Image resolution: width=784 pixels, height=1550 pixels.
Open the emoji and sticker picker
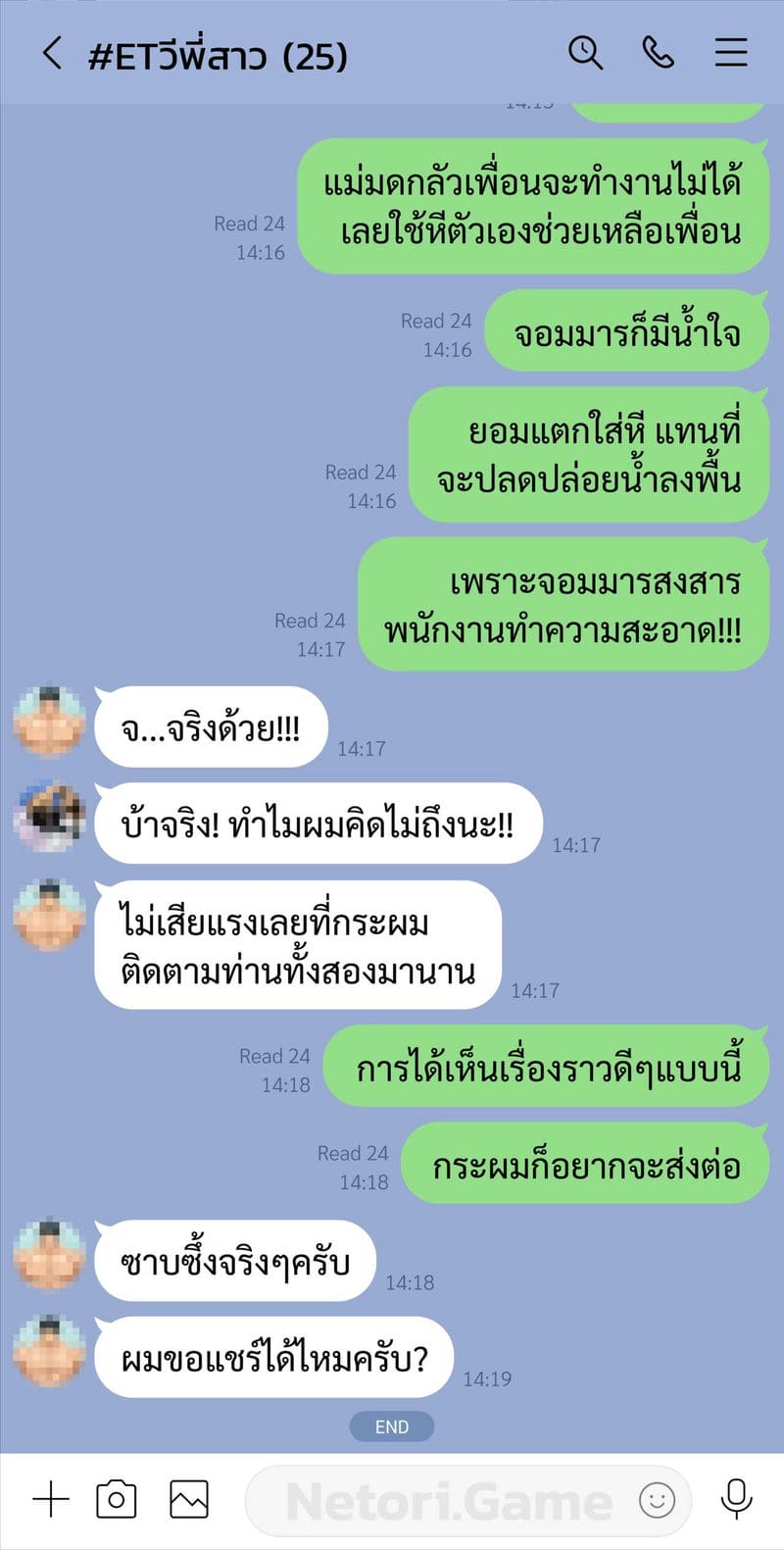660,1500
